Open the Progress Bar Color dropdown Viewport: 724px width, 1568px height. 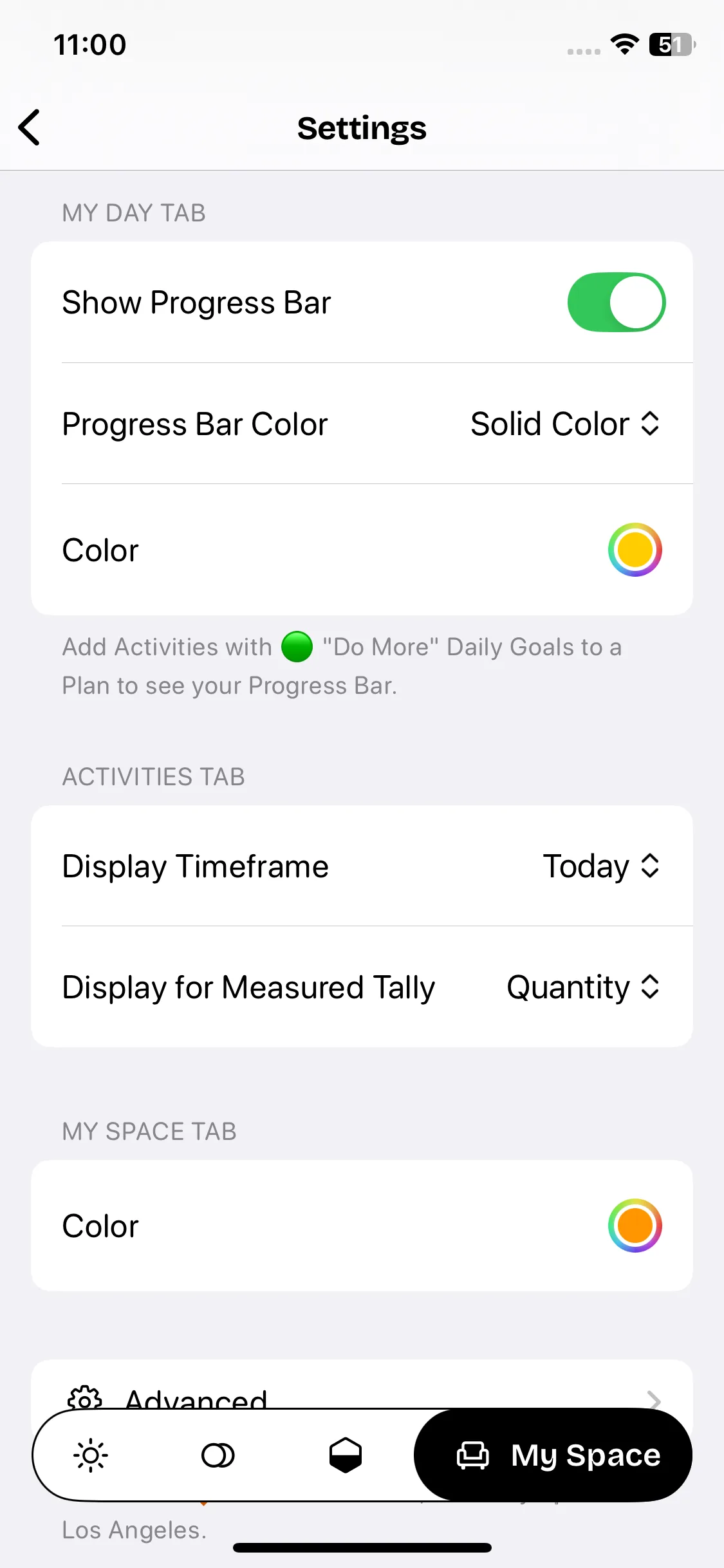(x=565, y=424)
